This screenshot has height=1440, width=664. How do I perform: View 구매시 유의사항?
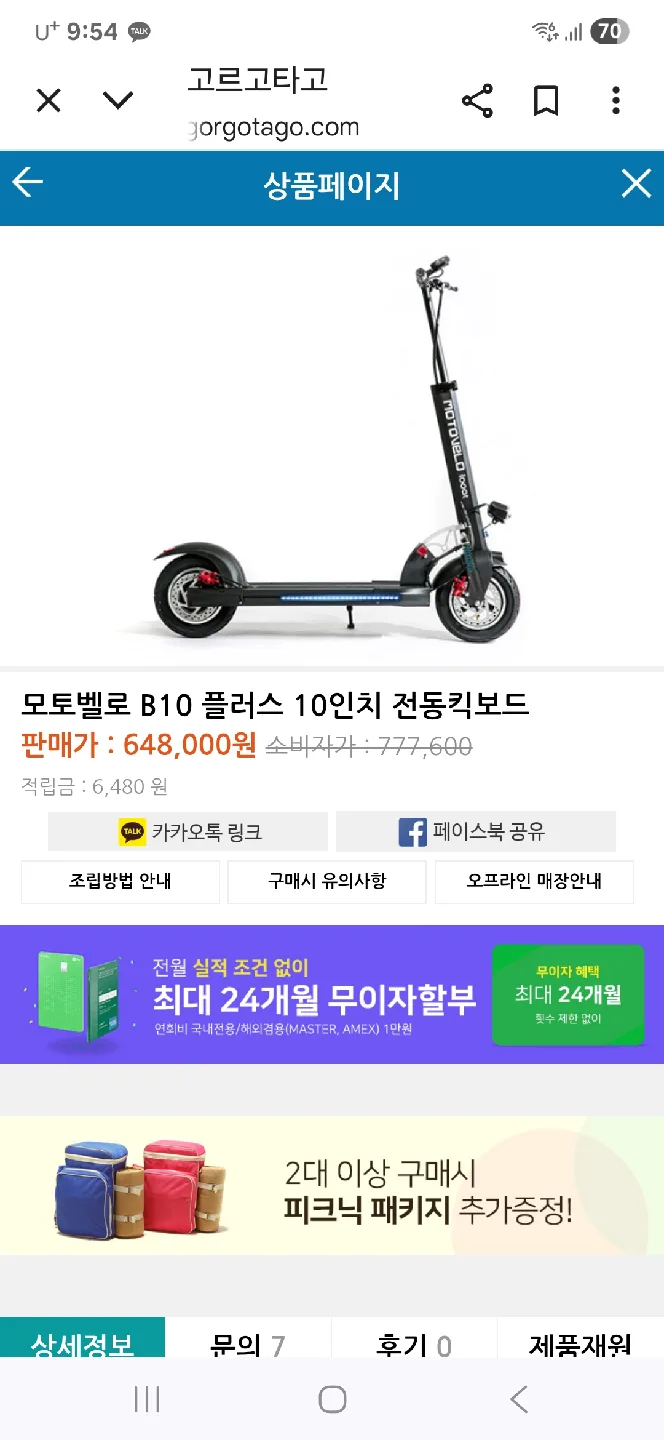(327, 881)
